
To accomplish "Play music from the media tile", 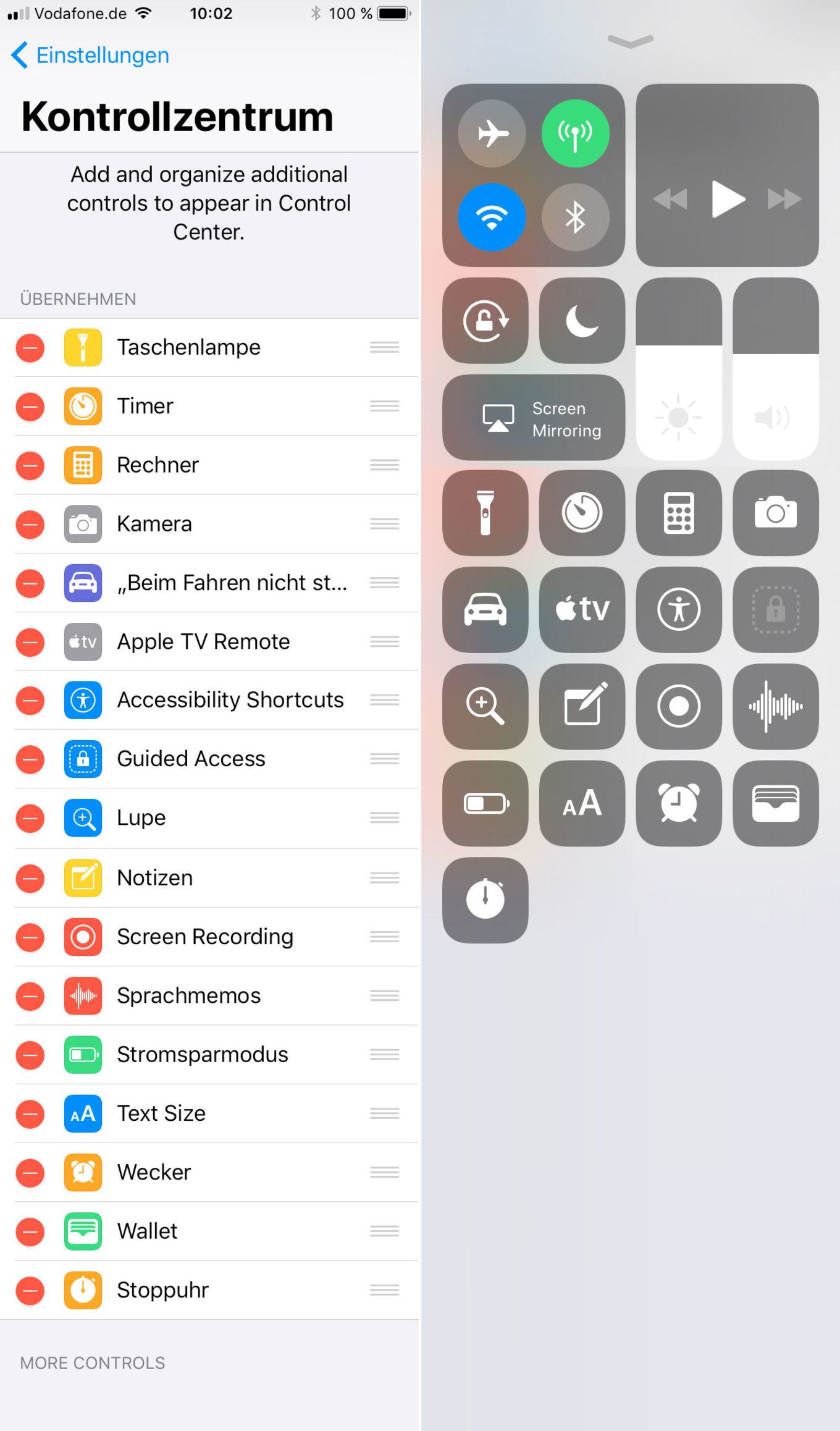I will point(728,199).
